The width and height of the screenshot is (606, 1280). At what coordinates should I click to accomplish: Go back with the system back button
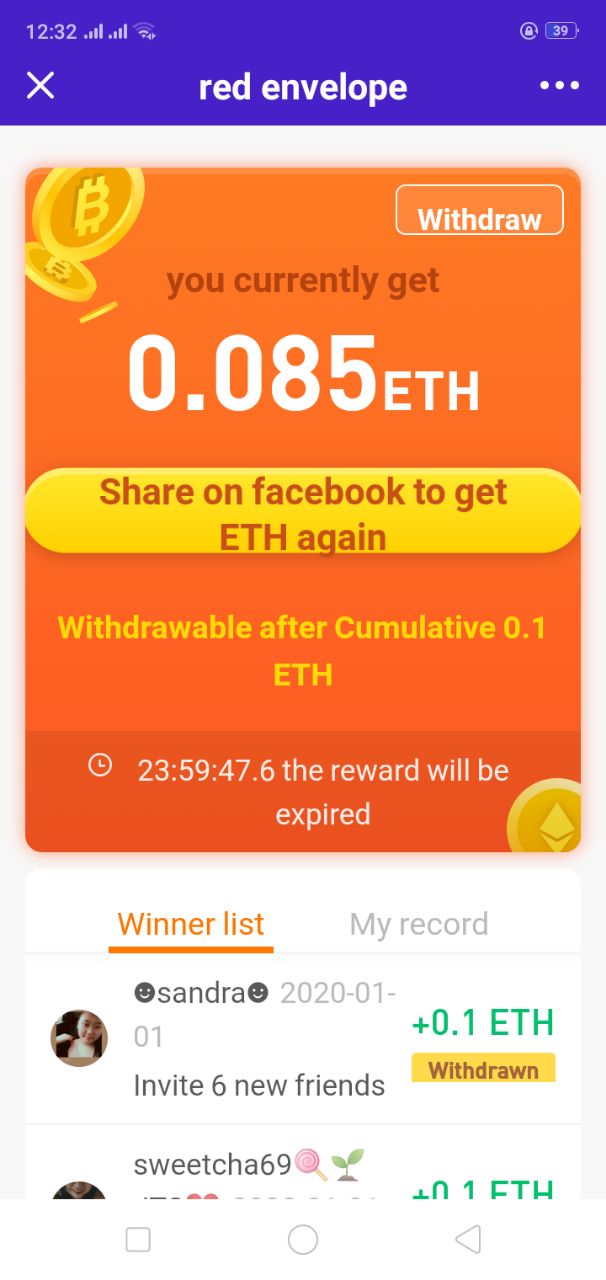(467, 1240)
